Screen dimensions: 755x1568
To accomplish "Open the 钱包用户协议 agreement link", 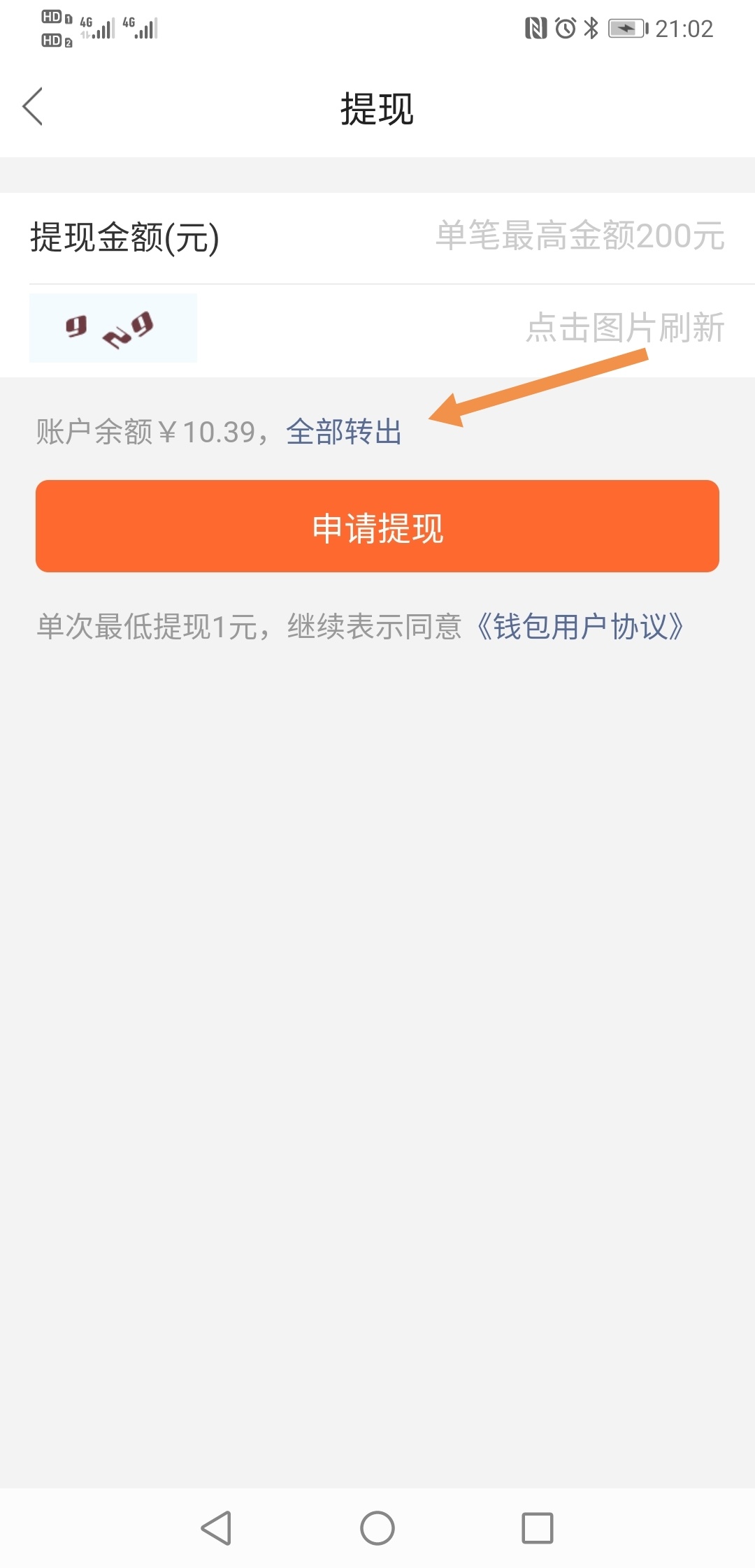I will tap(580, 626).
